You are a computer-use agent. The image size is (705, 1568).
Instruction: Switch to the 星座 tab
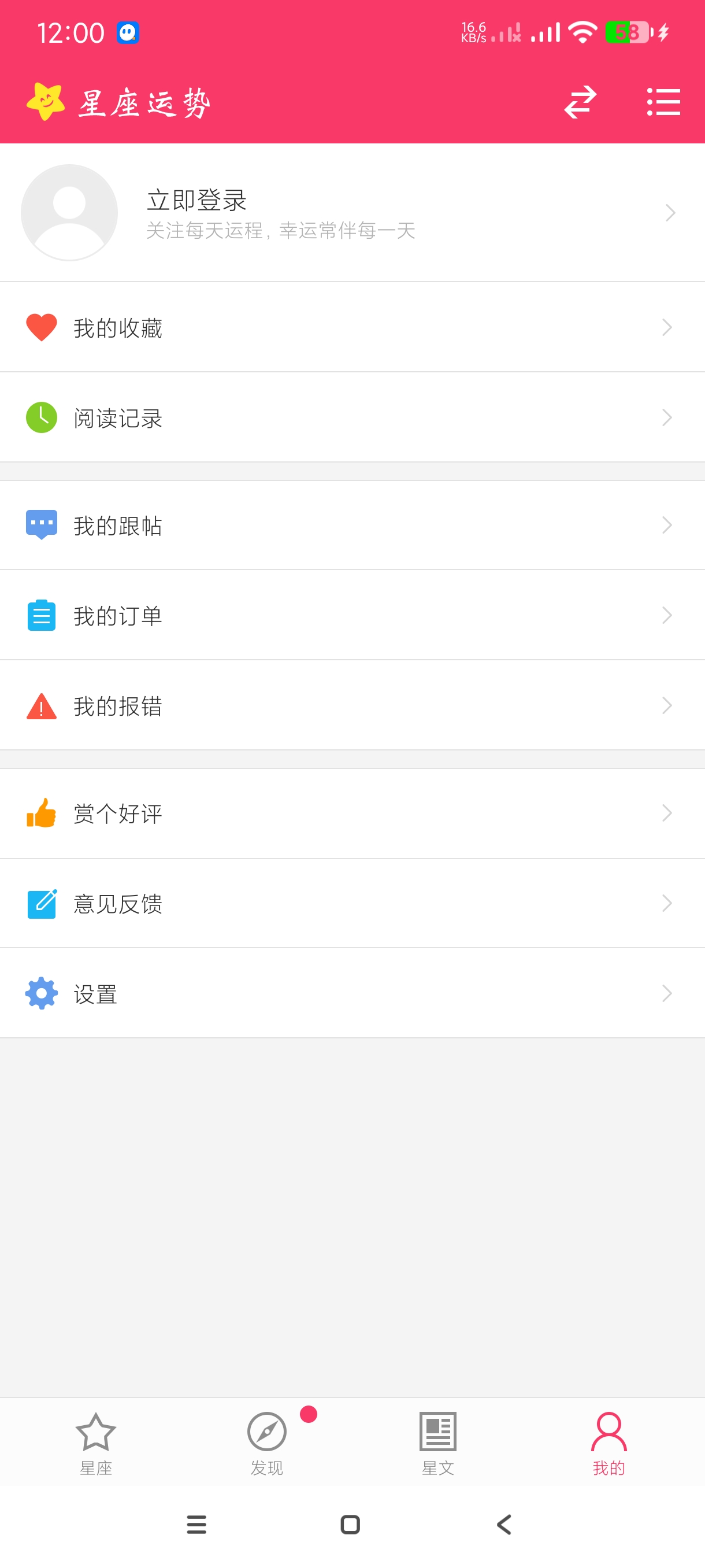coord(95,1443)
